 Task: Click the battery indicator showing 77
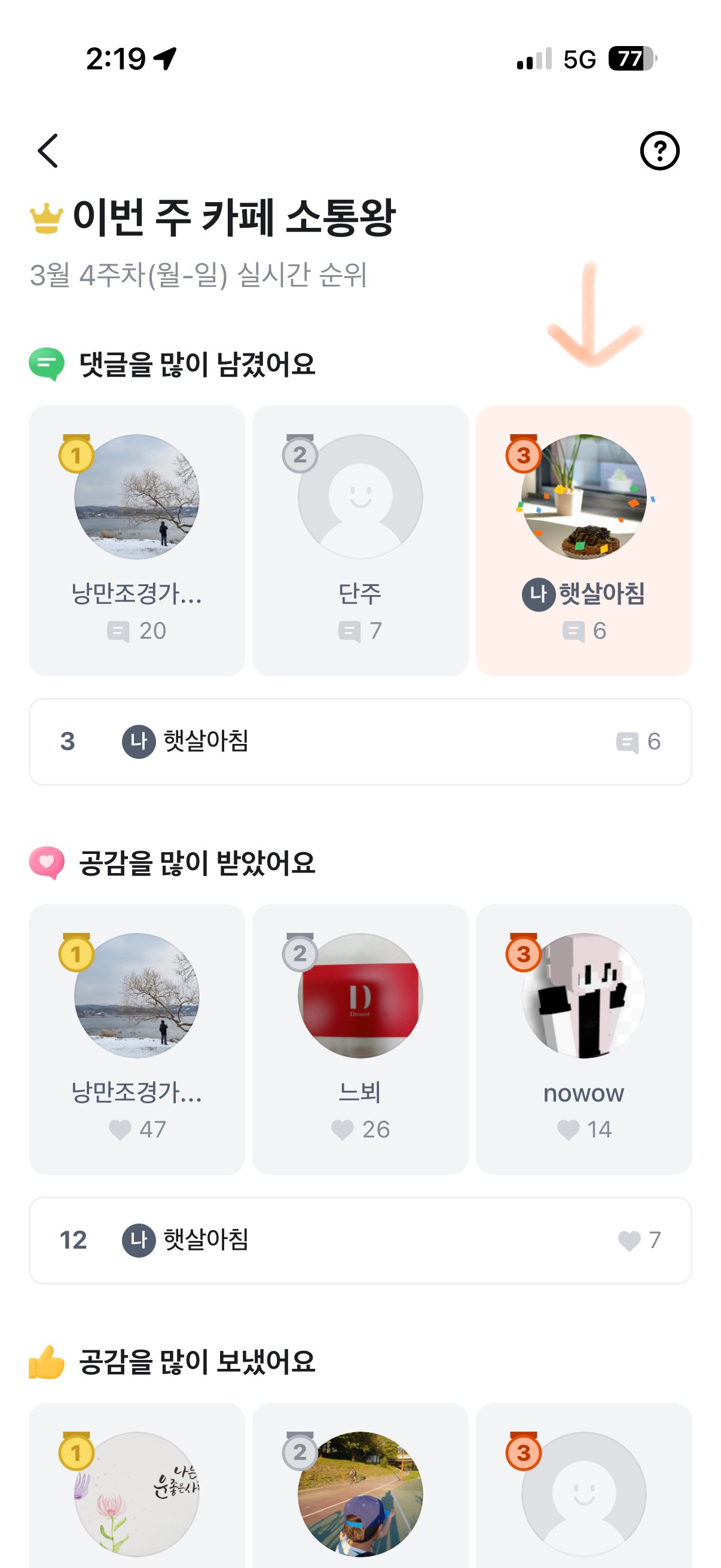(630, 58)
